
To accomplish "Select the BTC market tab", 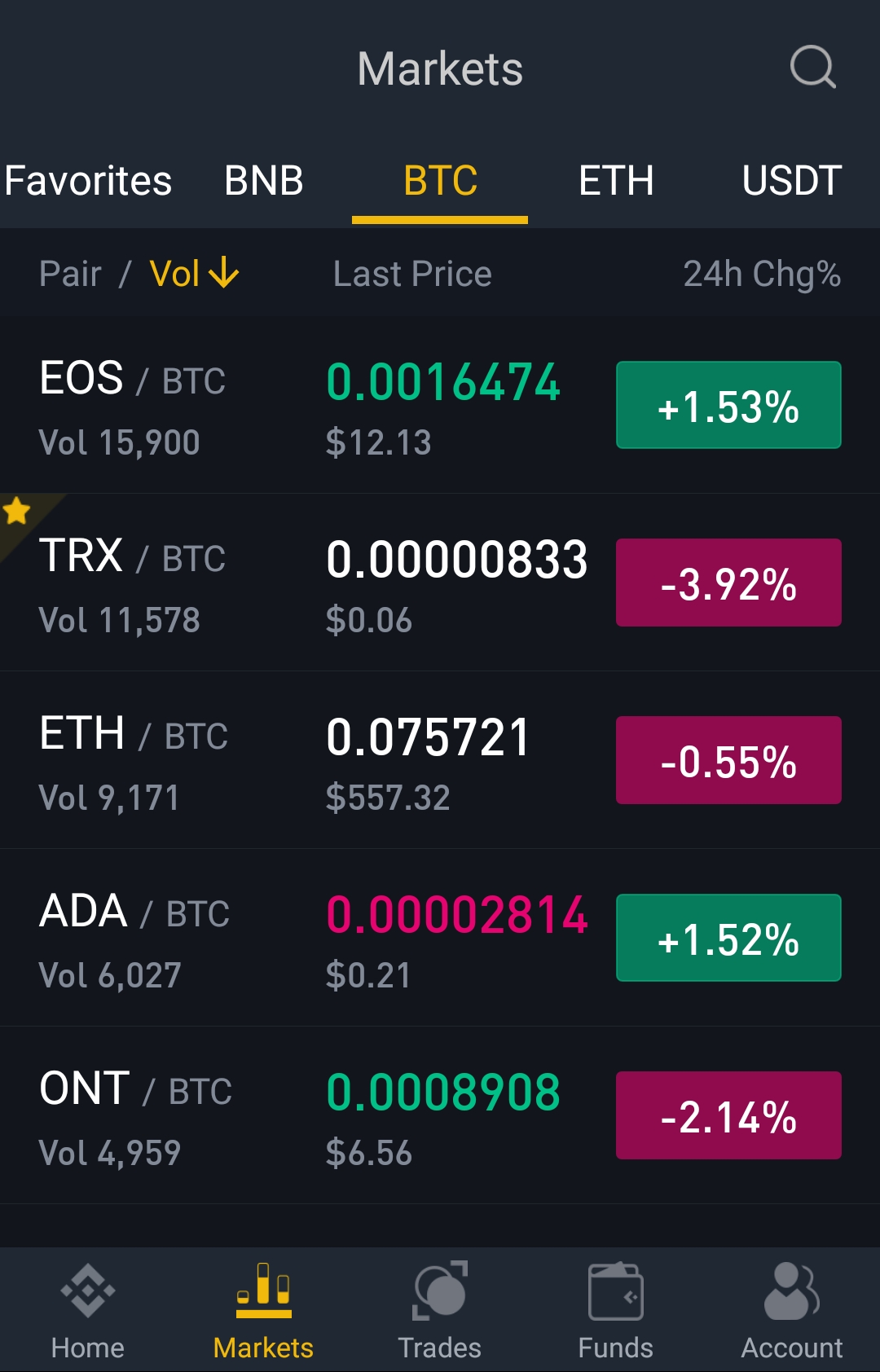I will coord(440,181).
